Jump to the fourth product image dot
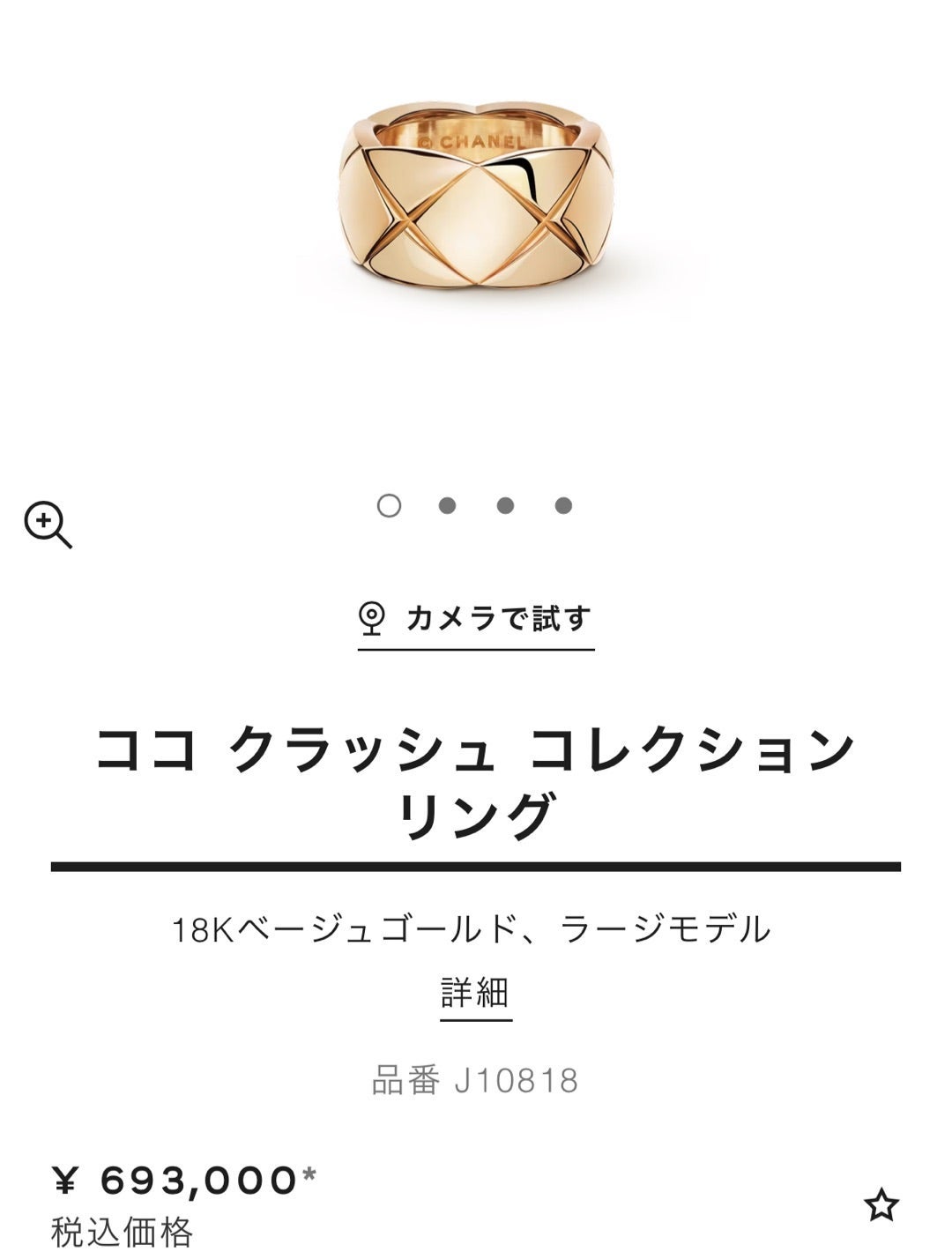Screen dimensions: 952x1252 coord(563,506)
